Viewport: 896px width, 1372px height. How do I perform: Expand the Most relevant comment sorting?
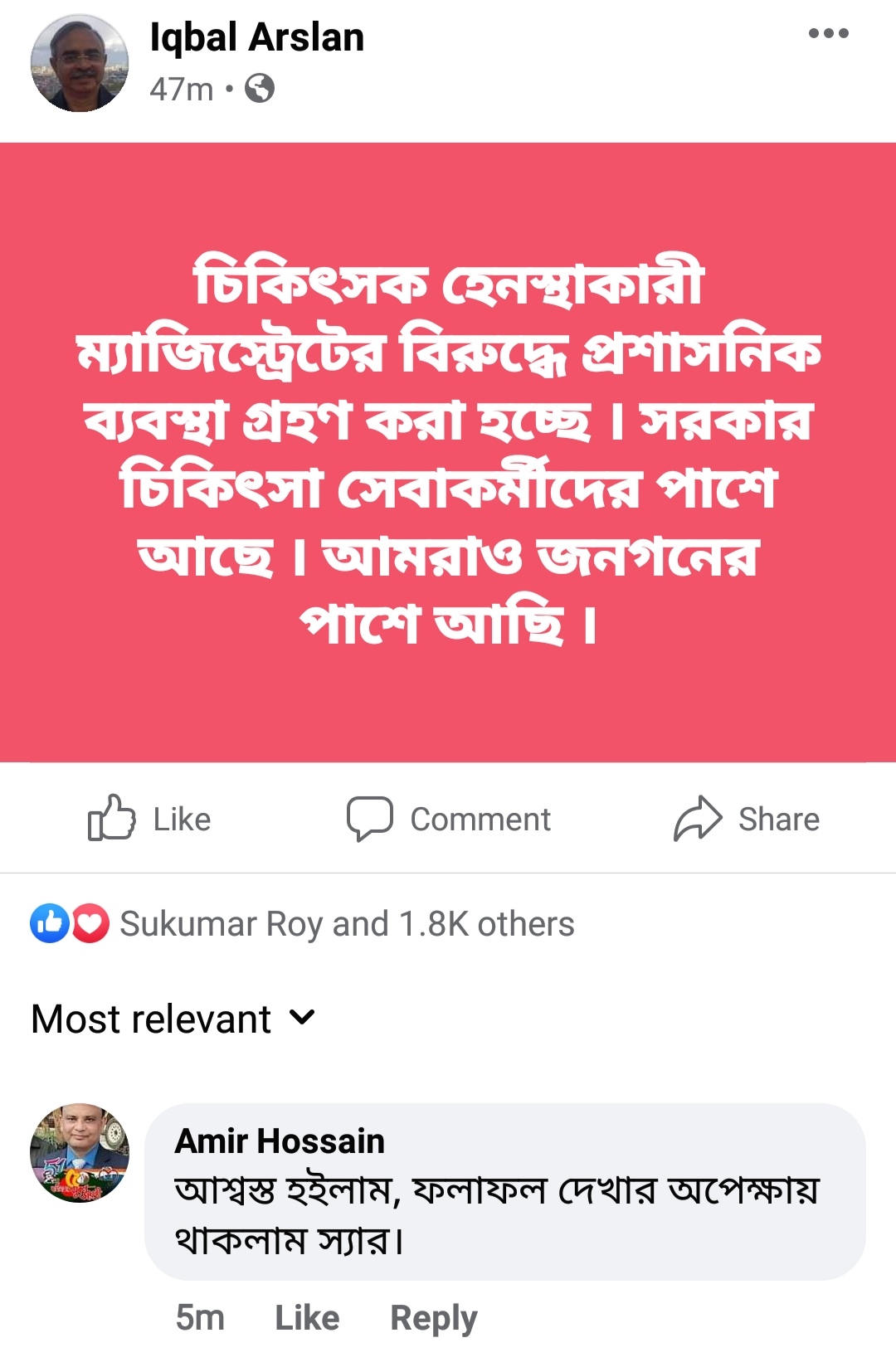[x=173, y=1019]
